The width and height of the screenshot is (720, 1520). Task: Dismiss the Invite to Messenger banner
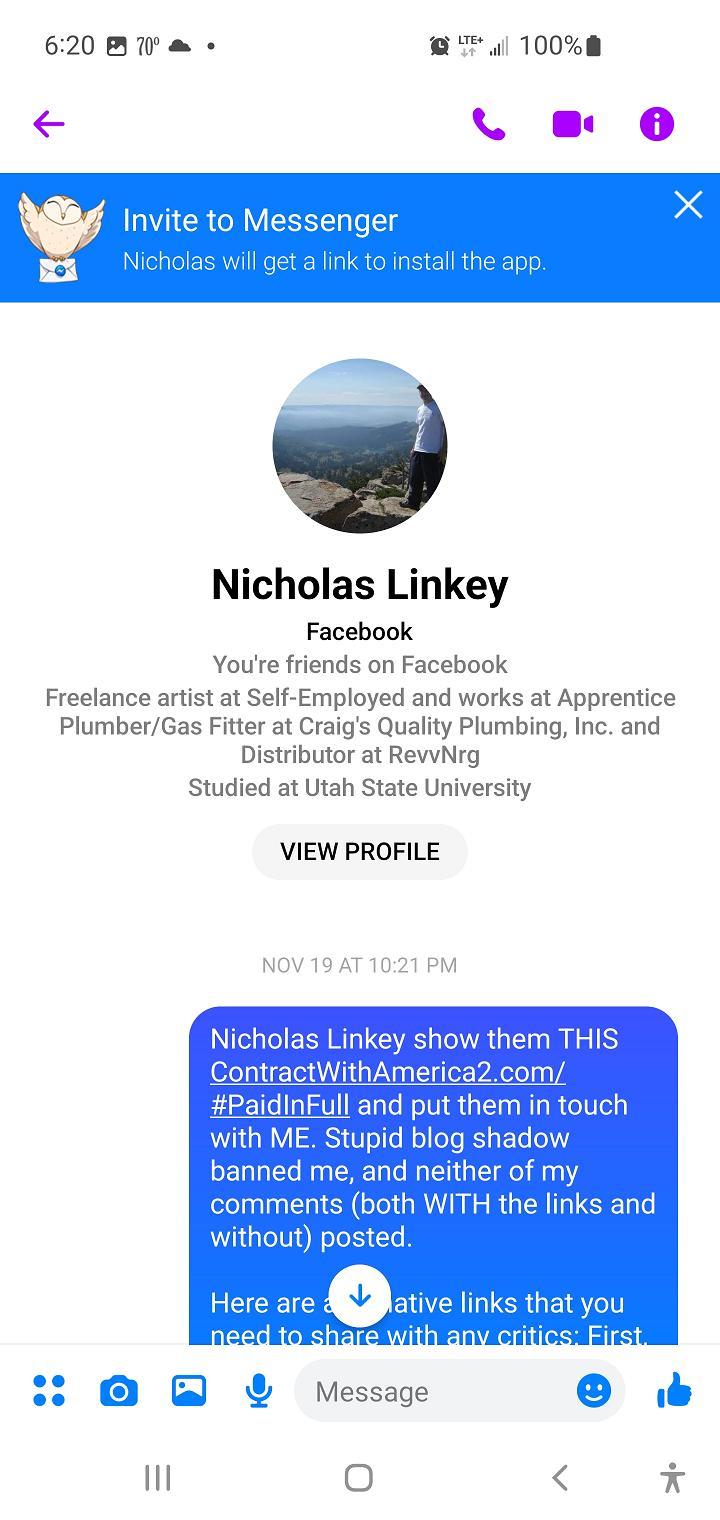[x=688, y=205]
